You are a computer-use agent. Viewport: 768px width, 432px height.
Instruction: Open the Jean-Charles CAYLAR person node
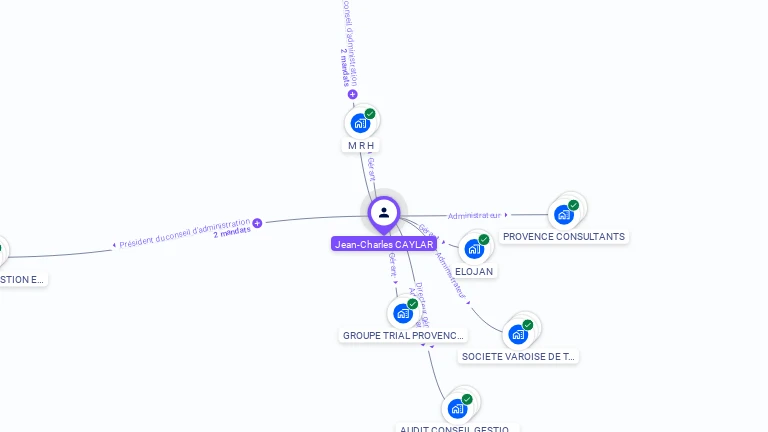(384, 213)
